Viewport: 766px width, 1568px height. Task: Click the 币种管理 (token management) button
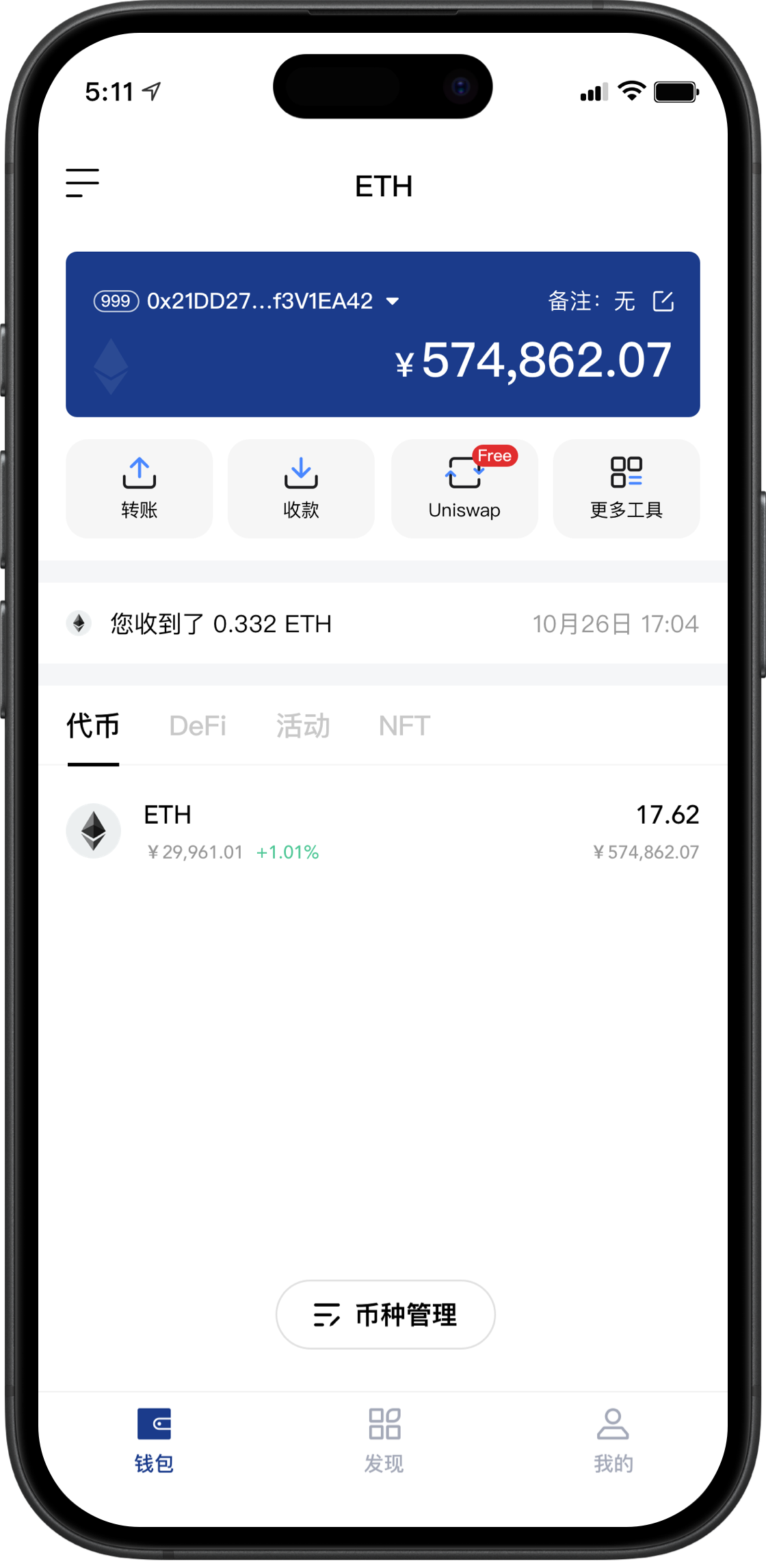click(384, 1314)
